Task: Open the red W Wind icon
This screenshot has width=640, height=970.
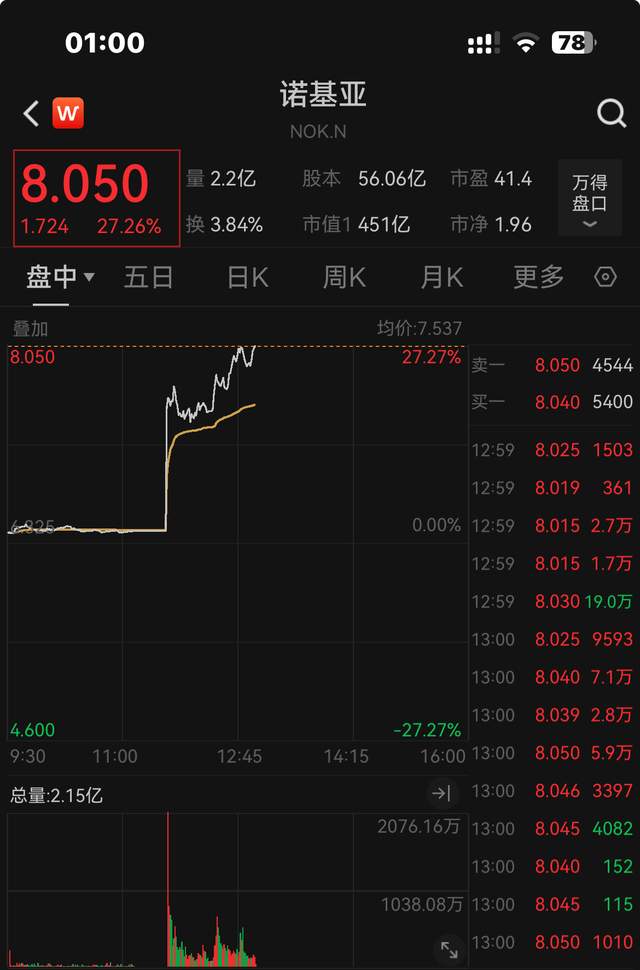Action: coord(68,113)
